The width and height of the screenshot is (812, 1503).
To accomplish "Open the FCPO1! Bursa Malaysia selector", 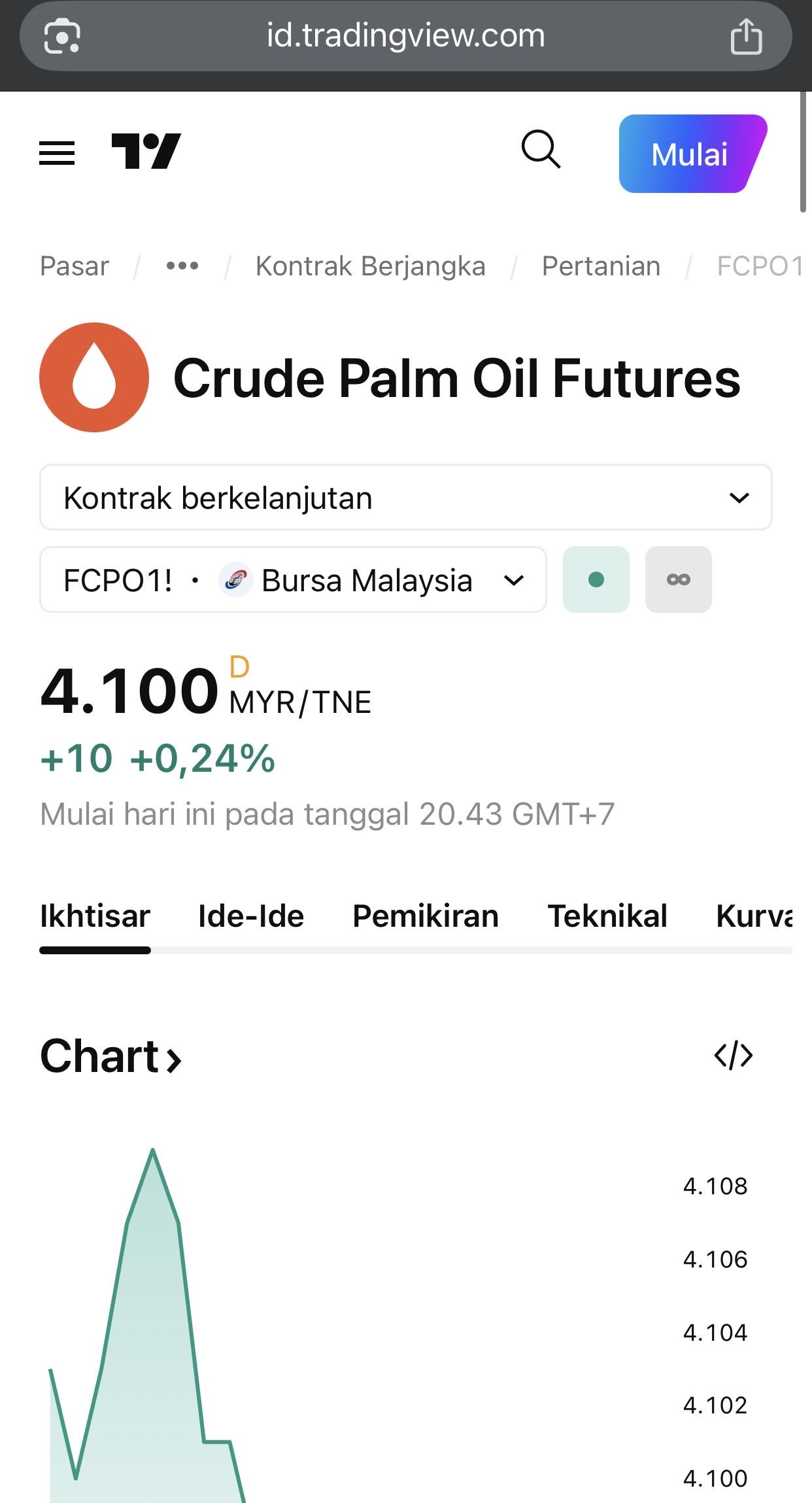I will click(293, 580).
